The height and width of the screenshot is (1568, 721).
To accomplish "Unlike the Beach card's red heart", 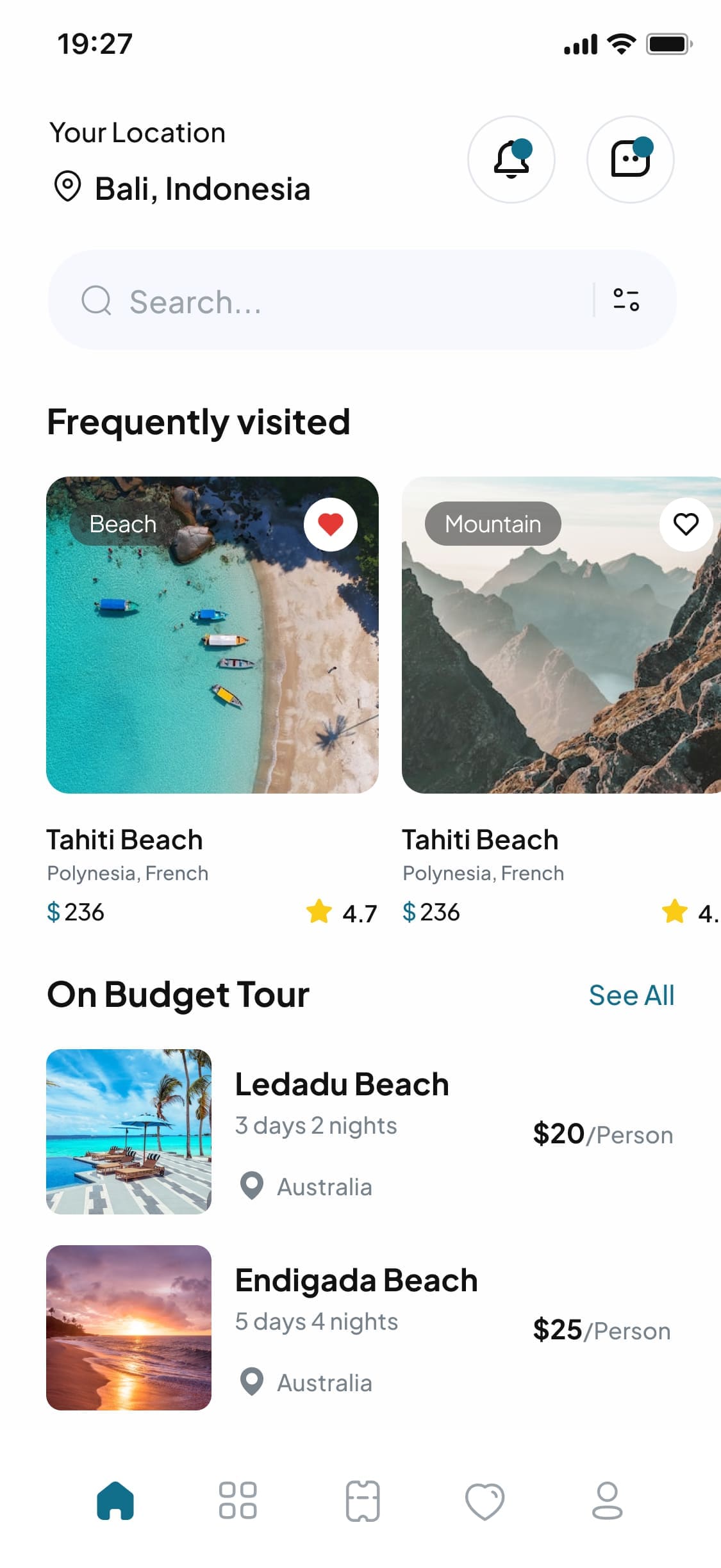I will (x=330, y=524).
